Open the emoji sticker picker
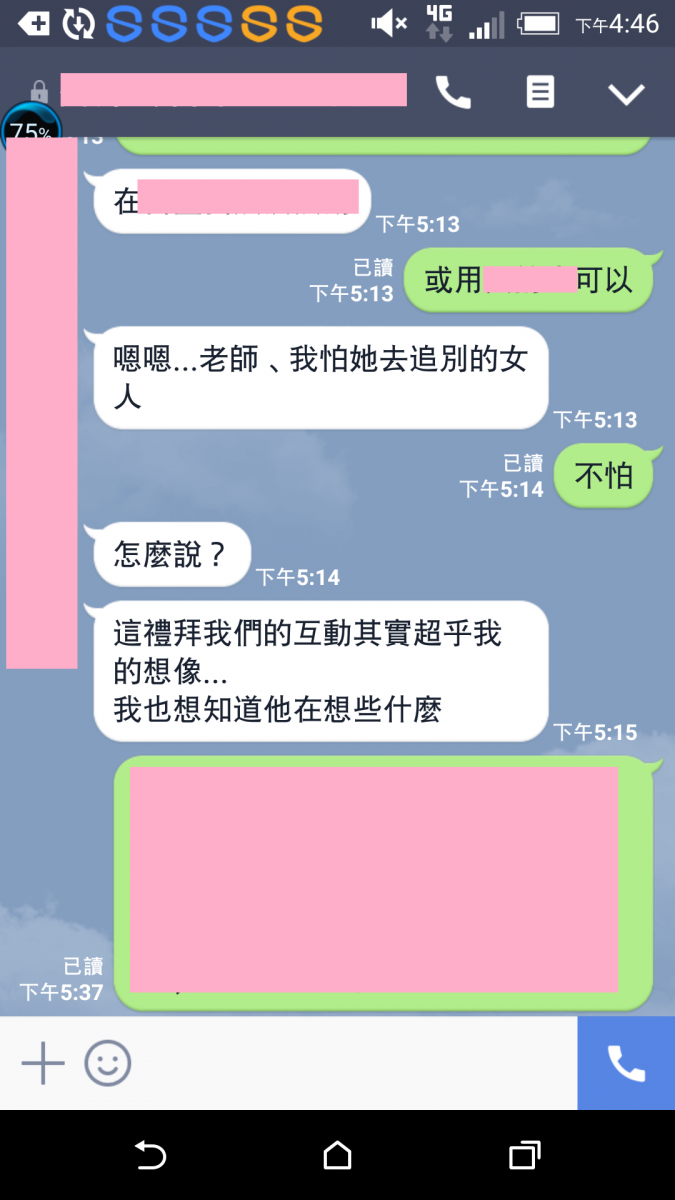The image size is (675, 1200). pyautogui.click(x=107, y=1063)
